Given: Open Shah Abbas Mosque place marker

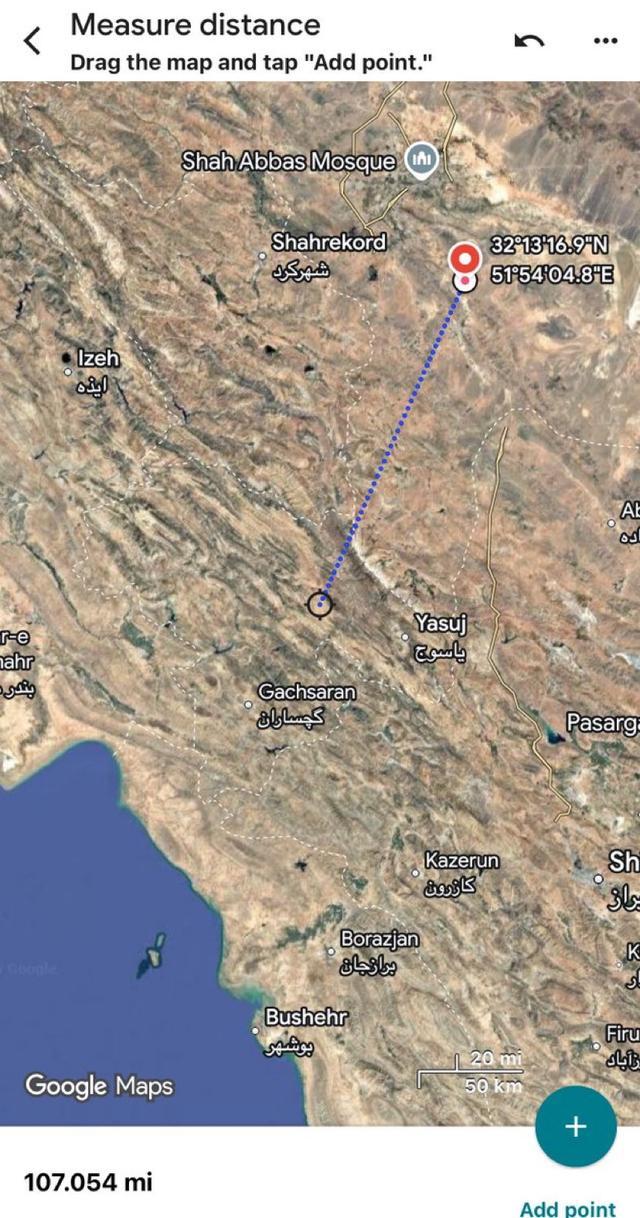Looking at the screenshot, I should point(421,160).
